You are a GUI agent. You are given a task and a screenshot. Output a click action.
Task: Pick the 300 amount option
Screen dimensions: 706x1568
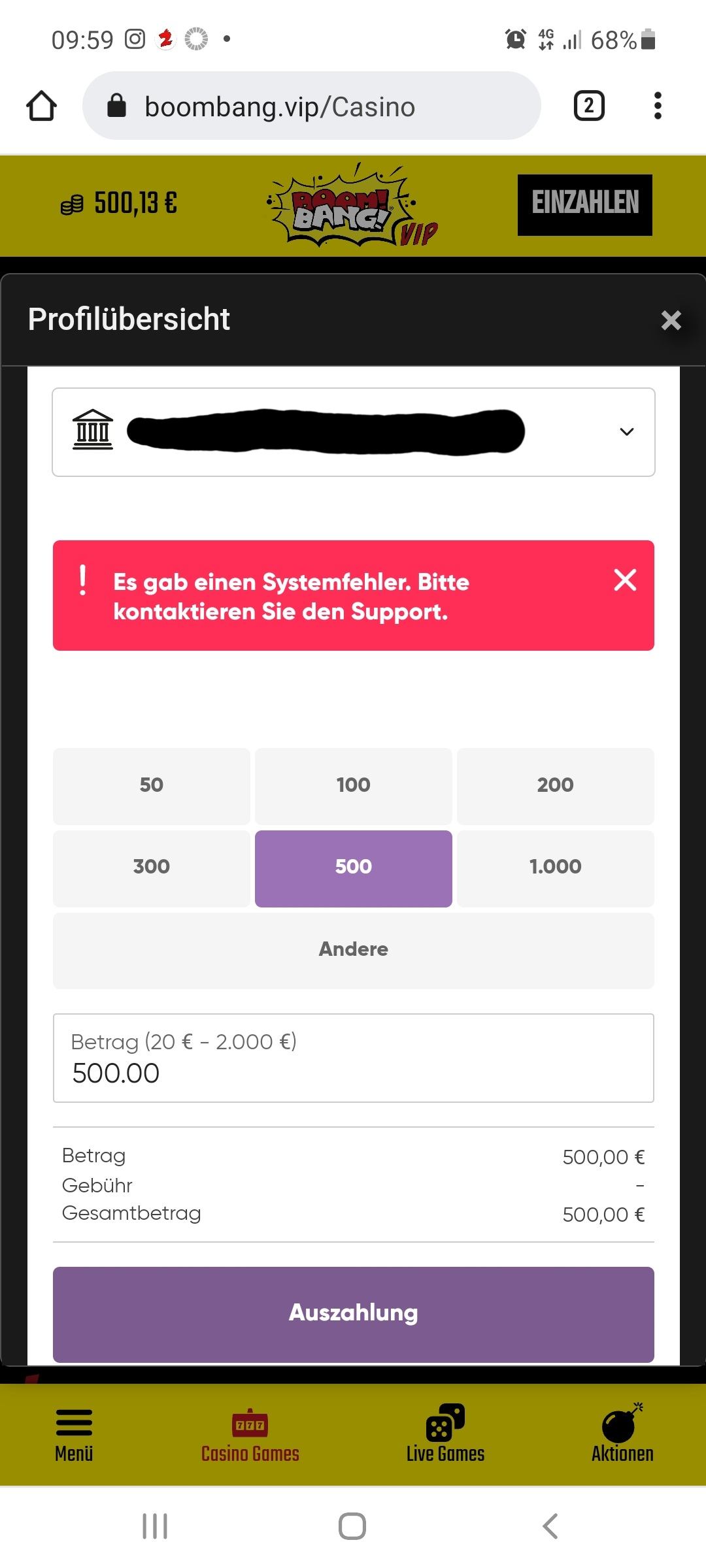(x=152, y=868)
